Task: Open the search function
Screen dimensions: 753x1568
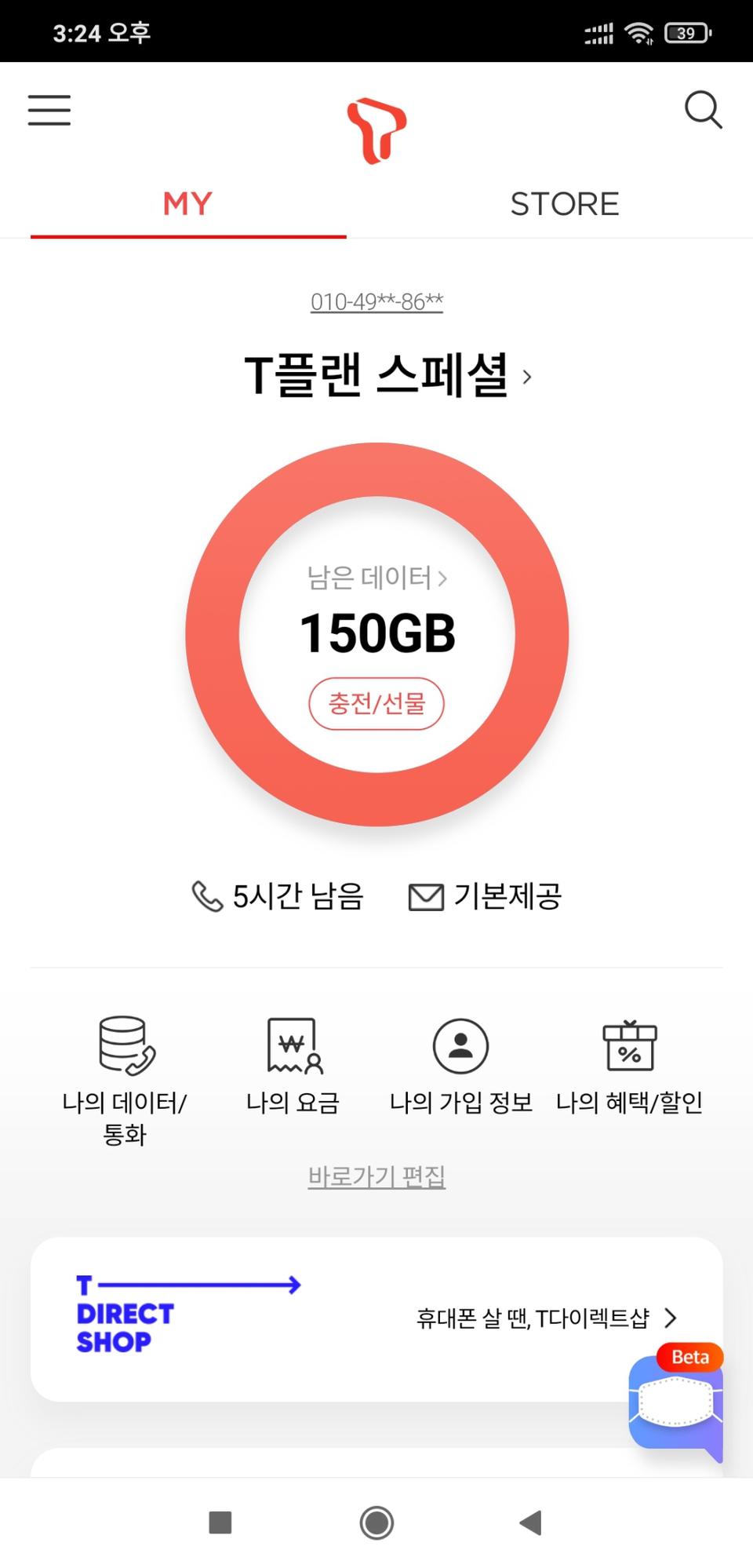Action: pyautogui.click(x=704, y=111)
